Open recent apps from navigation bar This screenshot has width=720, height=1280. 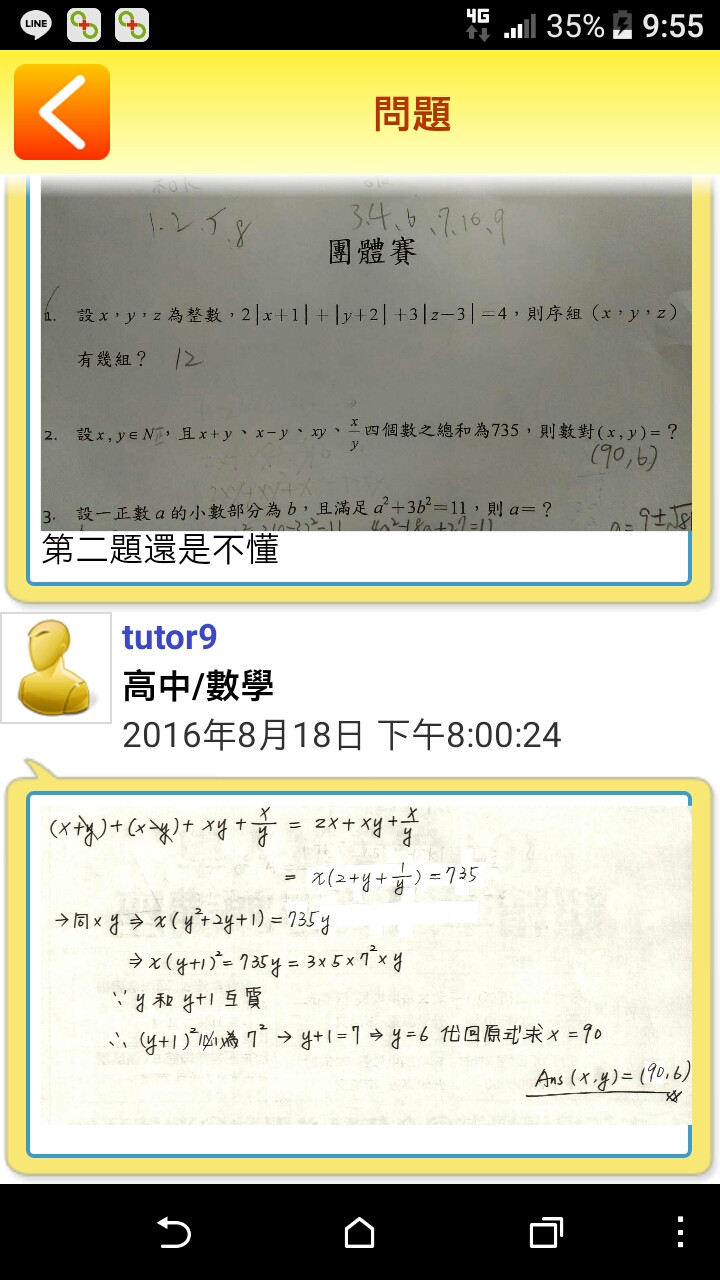tap(546, 1232)
